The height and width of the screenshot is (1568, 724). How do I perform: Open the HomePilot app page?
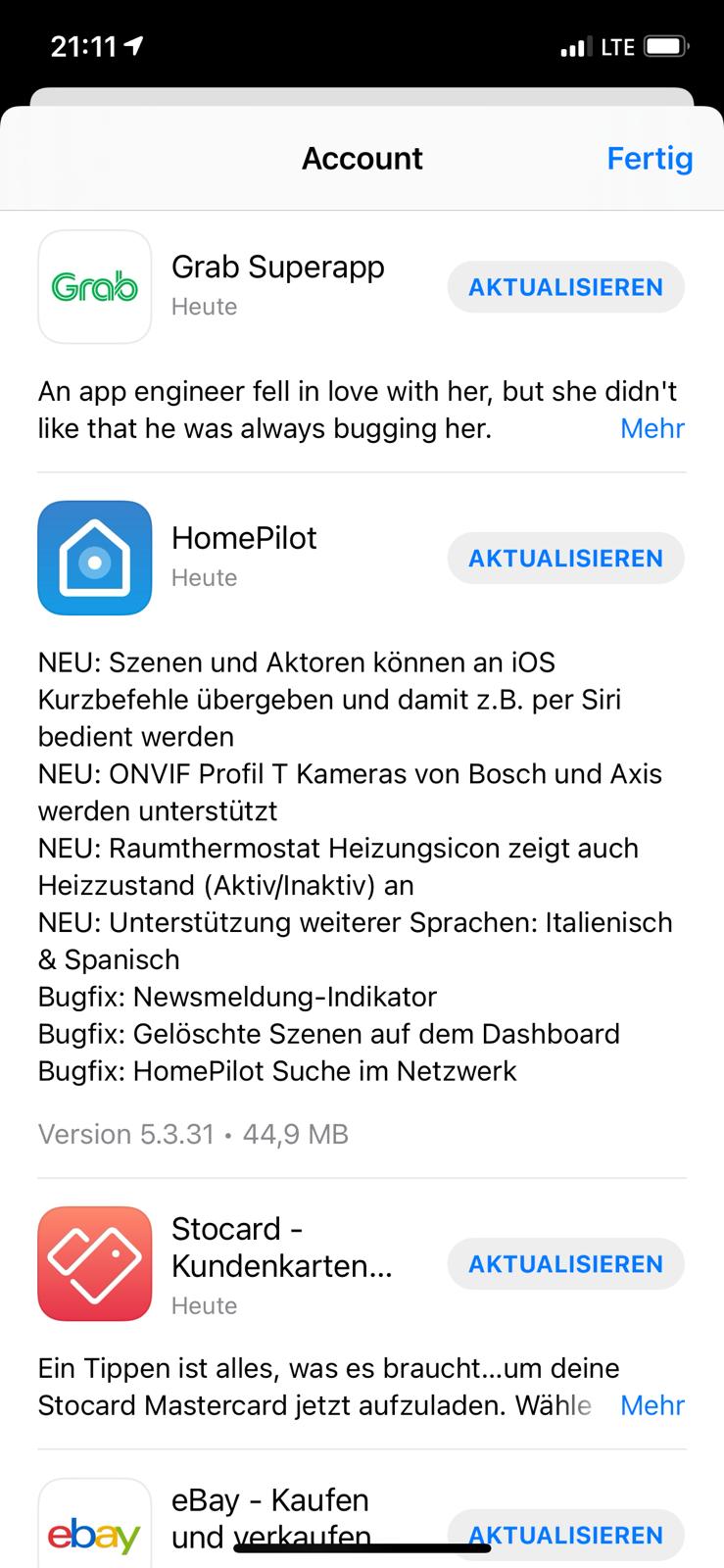click(95, 558)
